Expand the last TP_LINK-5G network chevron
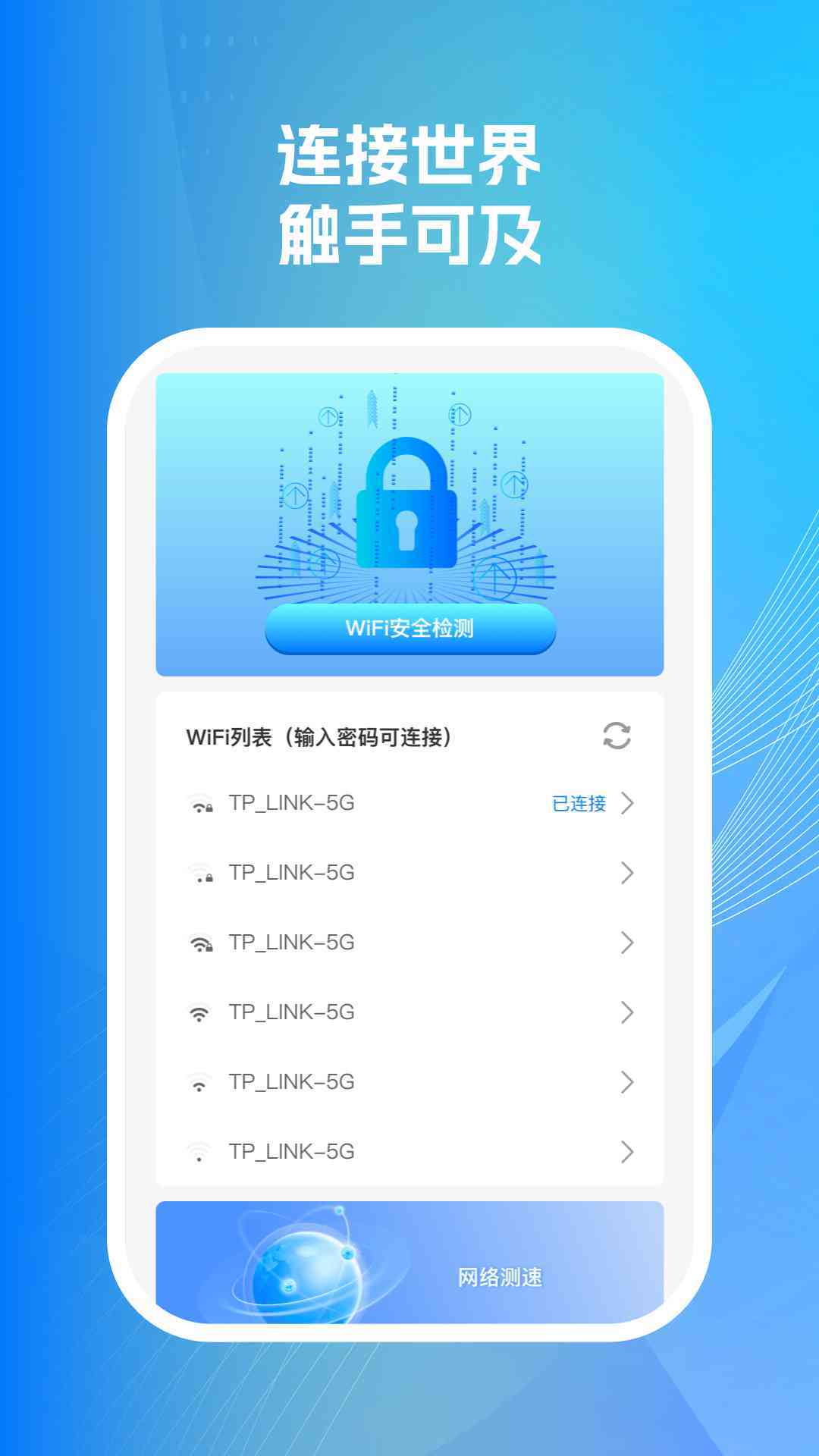This screenshot has width=819, height=1456. 628,1152
